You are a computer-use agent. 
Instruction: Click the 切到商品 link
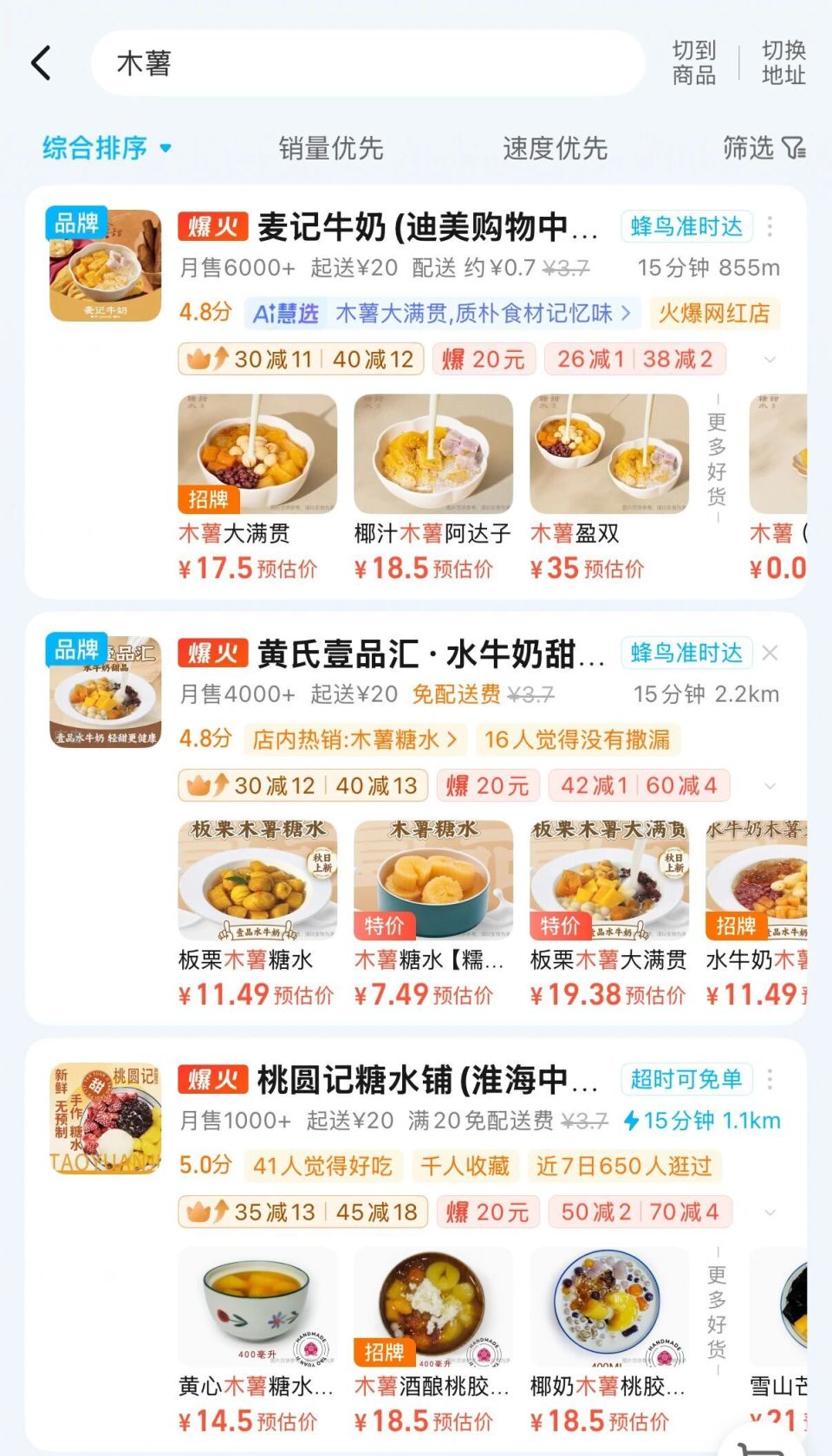tap(695, 62)
